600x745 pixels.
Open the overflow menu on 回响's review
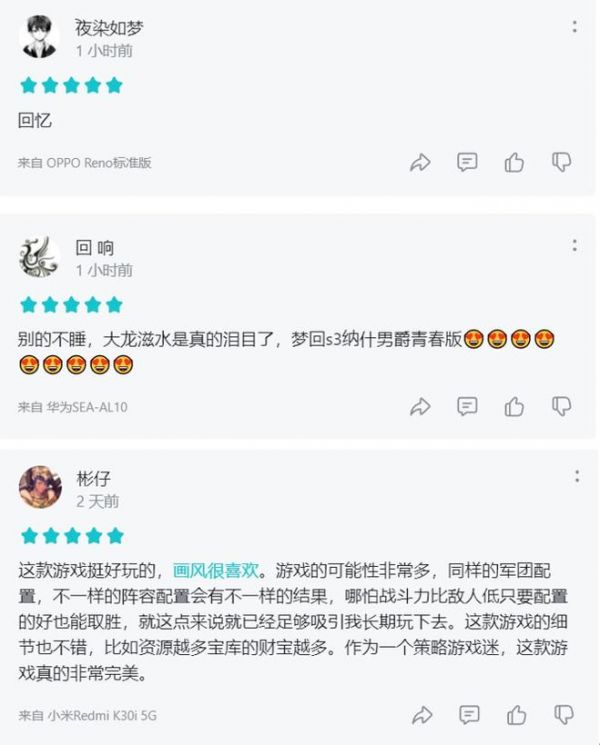tap(574, 246)
